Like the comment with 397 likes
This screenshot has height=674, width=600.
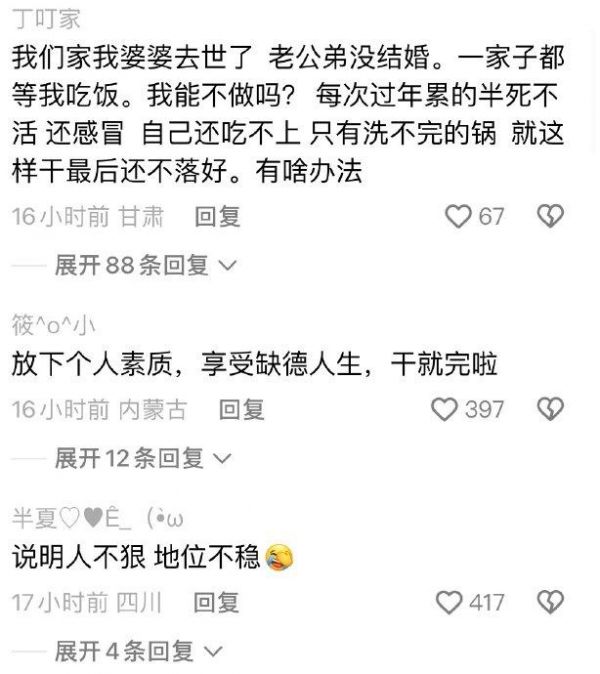point(443,409)
